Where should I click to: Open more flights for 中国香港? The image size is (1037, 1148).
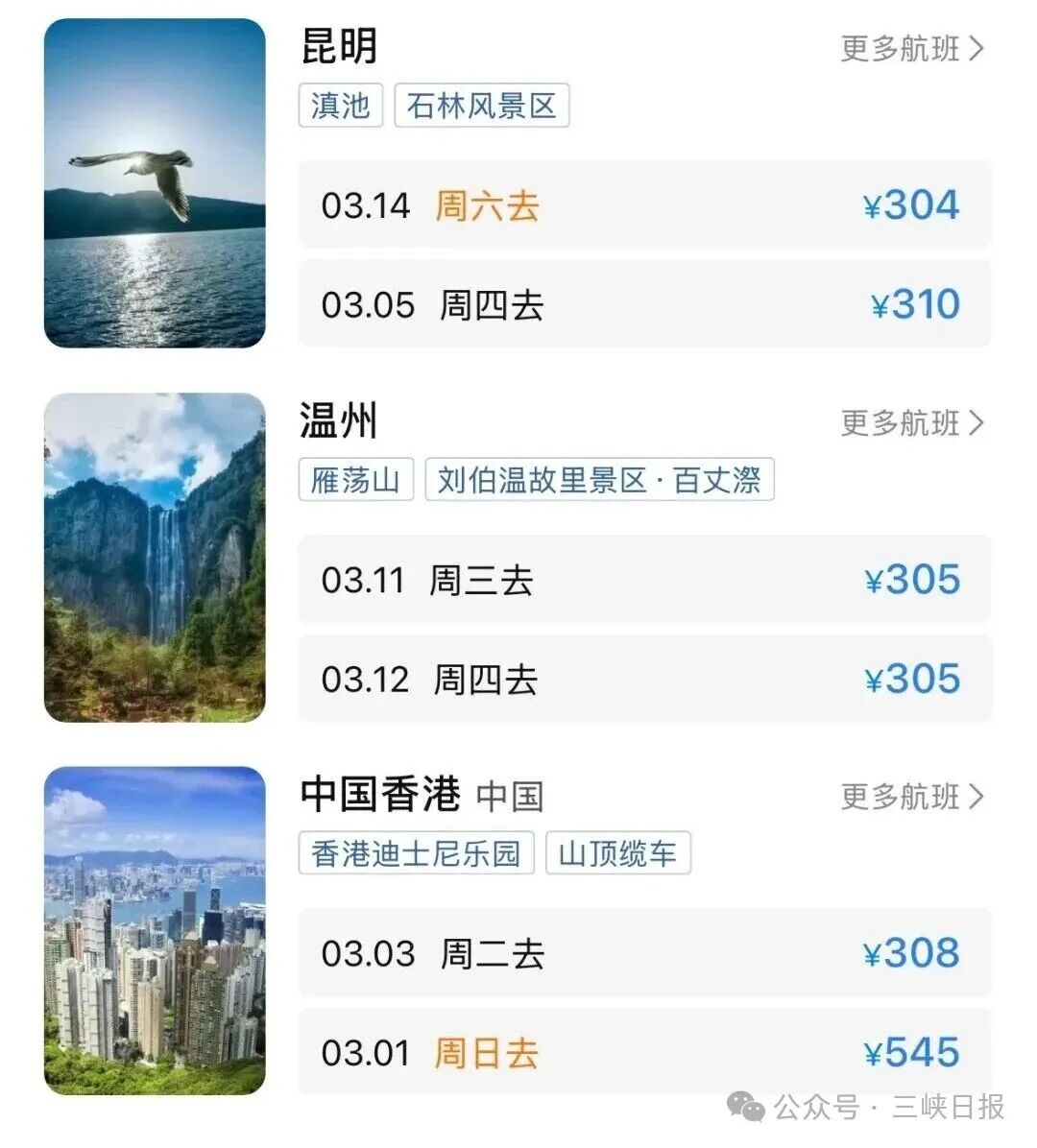coord(911,796)
